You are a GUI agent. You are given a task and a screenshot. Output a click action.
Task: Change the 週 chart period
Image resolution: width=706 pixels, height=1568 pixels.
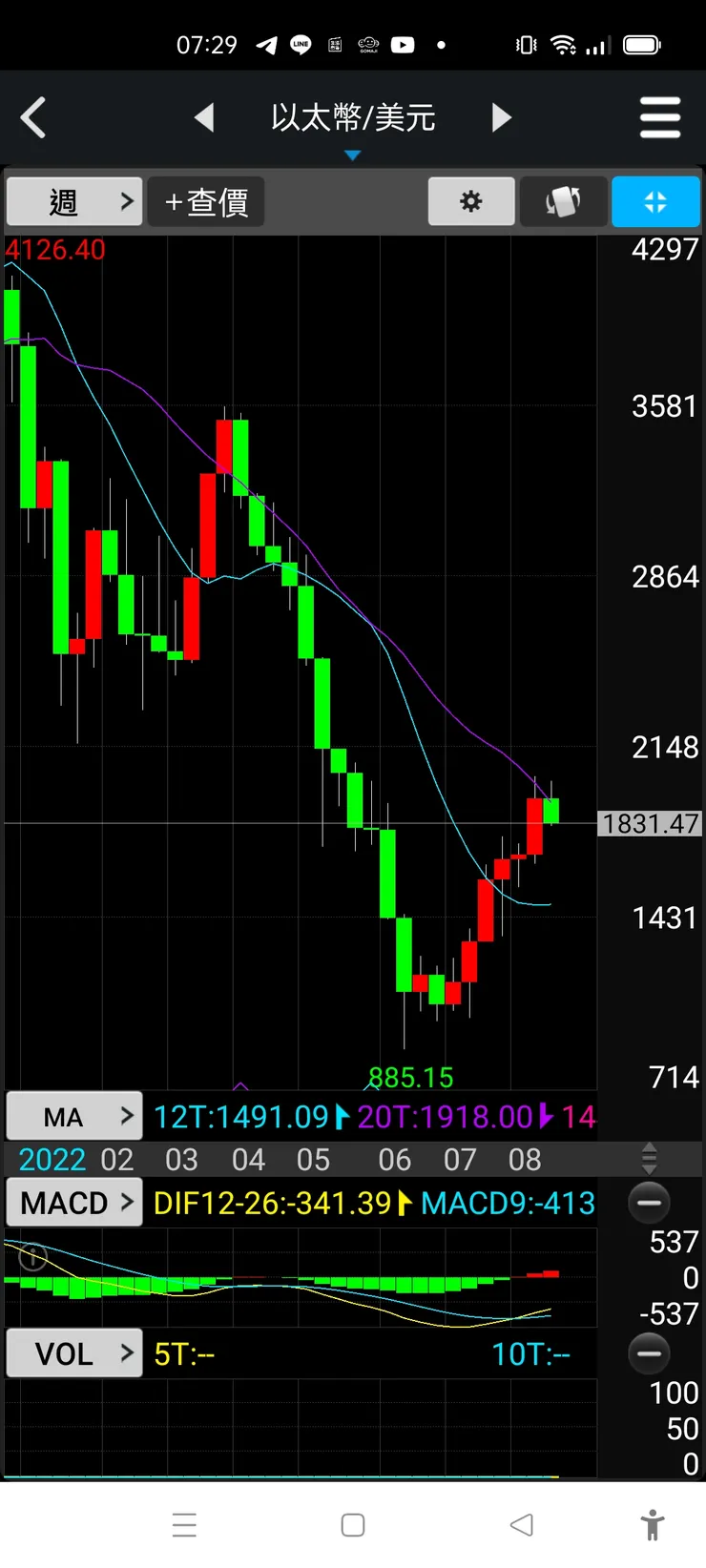coord(74,201)
